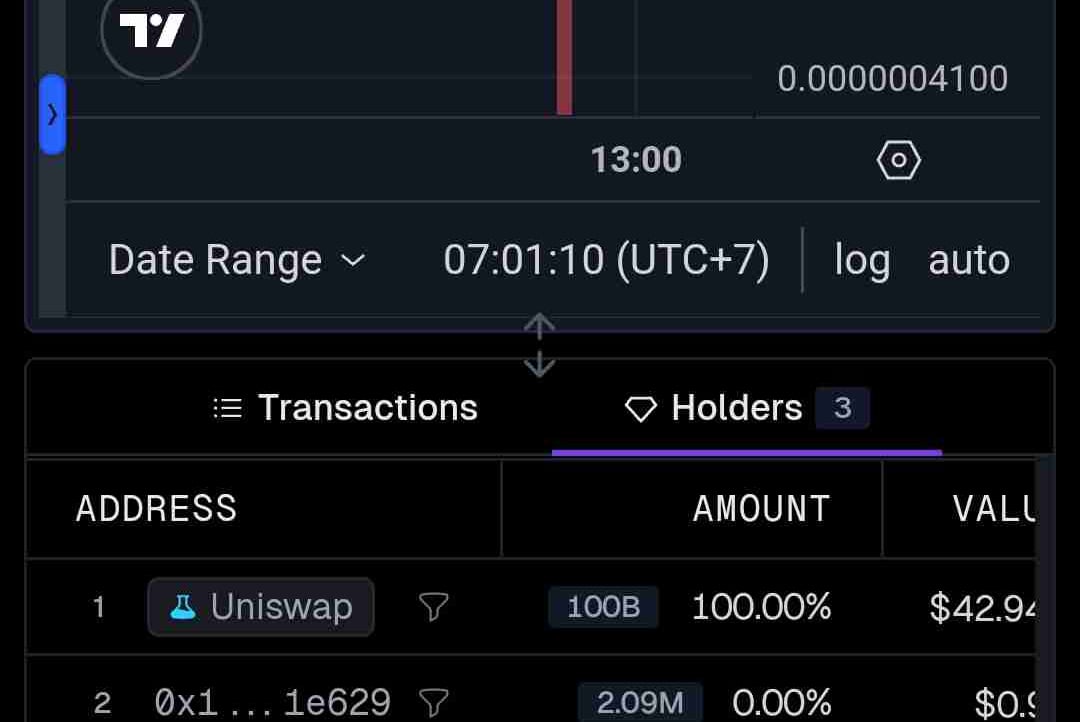
Task: Filter transactions by the Uniswap holder
Action: 433,607
